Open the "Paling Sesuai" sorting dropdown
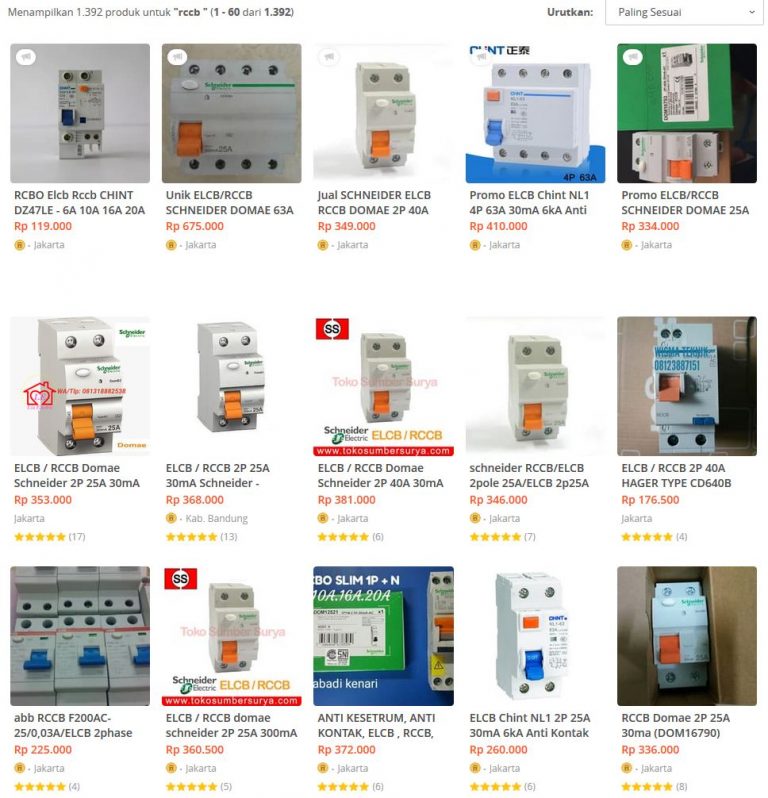This screenshot has width=768, height=798. click(x=684, y=12)
